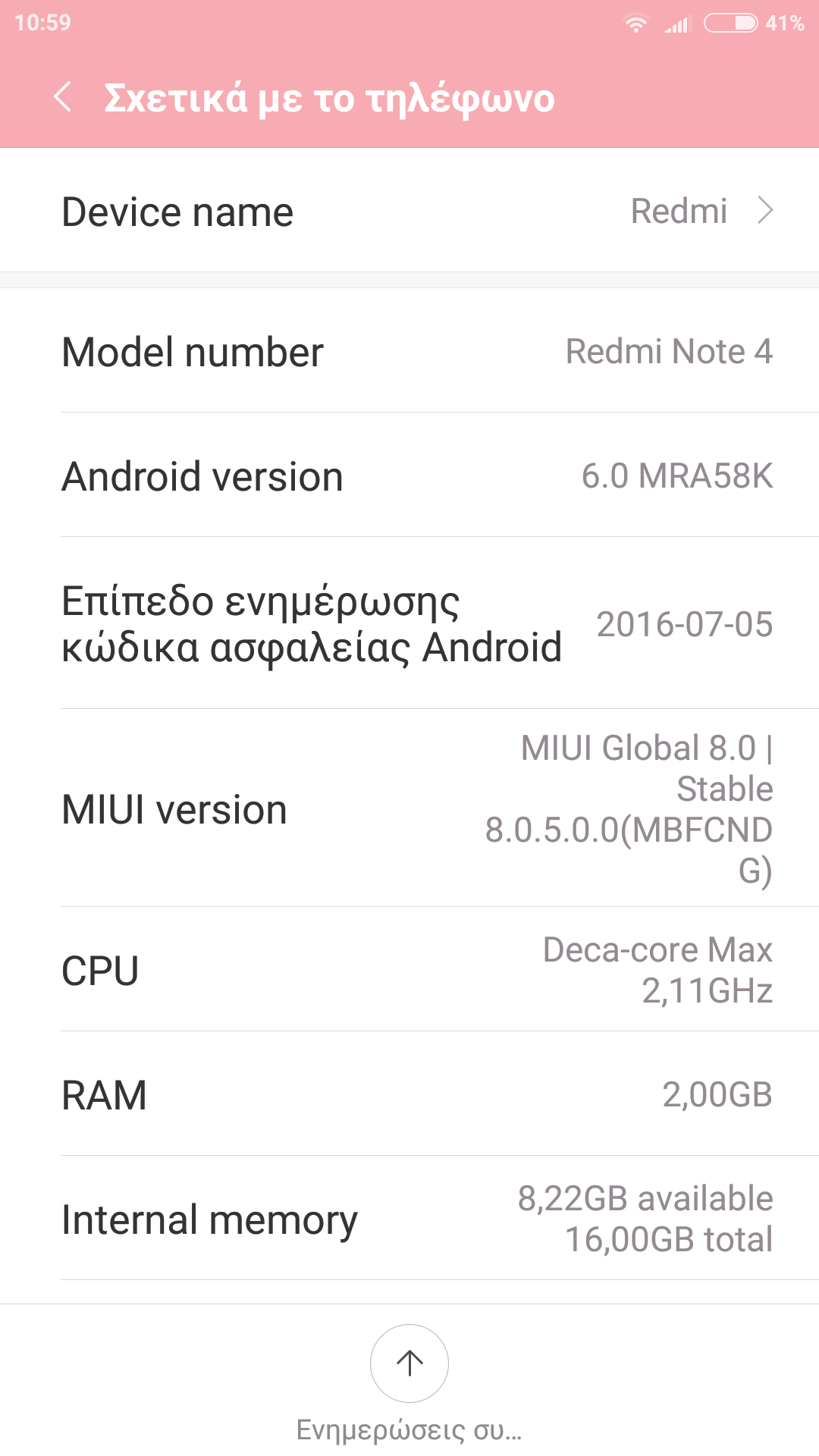Screen dimensions: 819x1456
Task: Tap the CPU row
Action: coord(409,970)
